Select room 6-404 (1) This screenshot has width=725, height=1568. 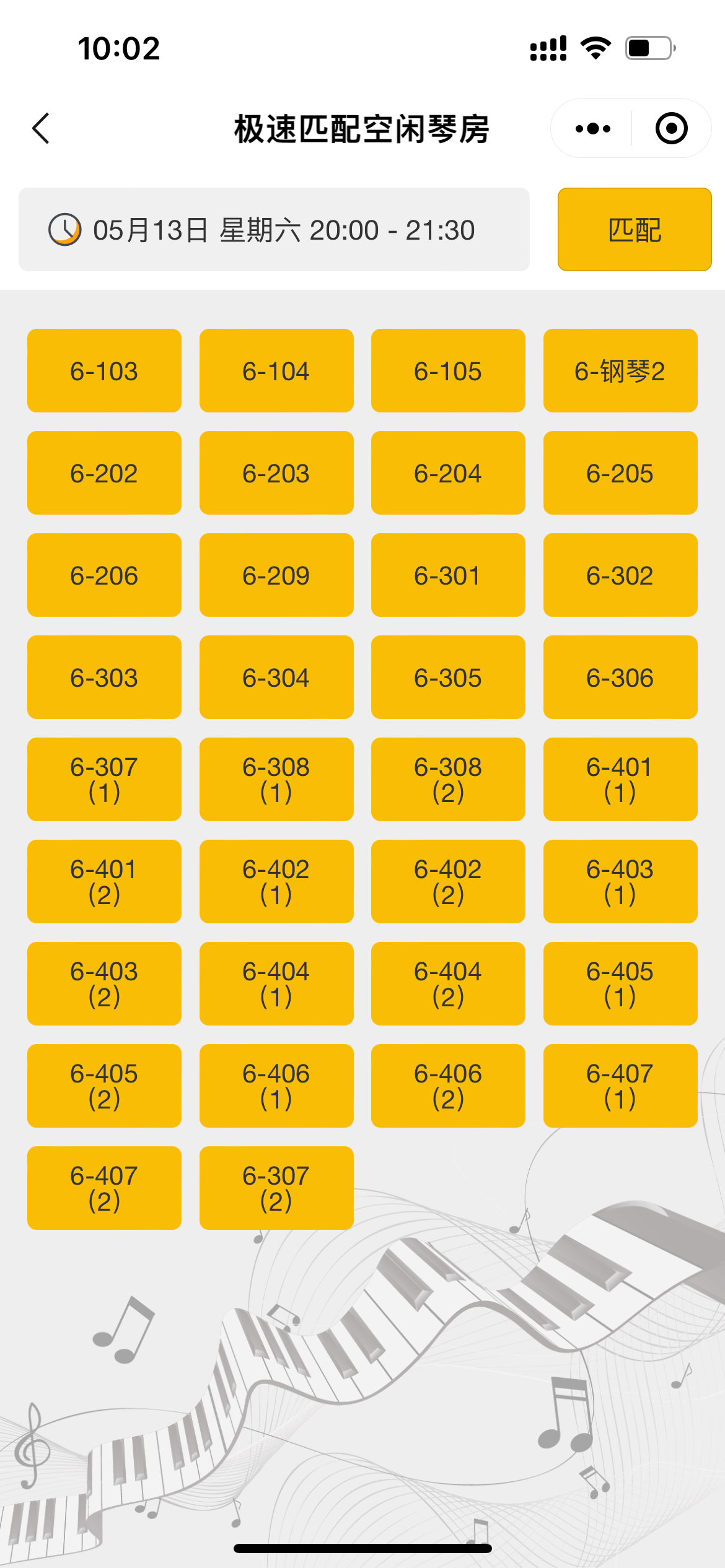(276, 984)
